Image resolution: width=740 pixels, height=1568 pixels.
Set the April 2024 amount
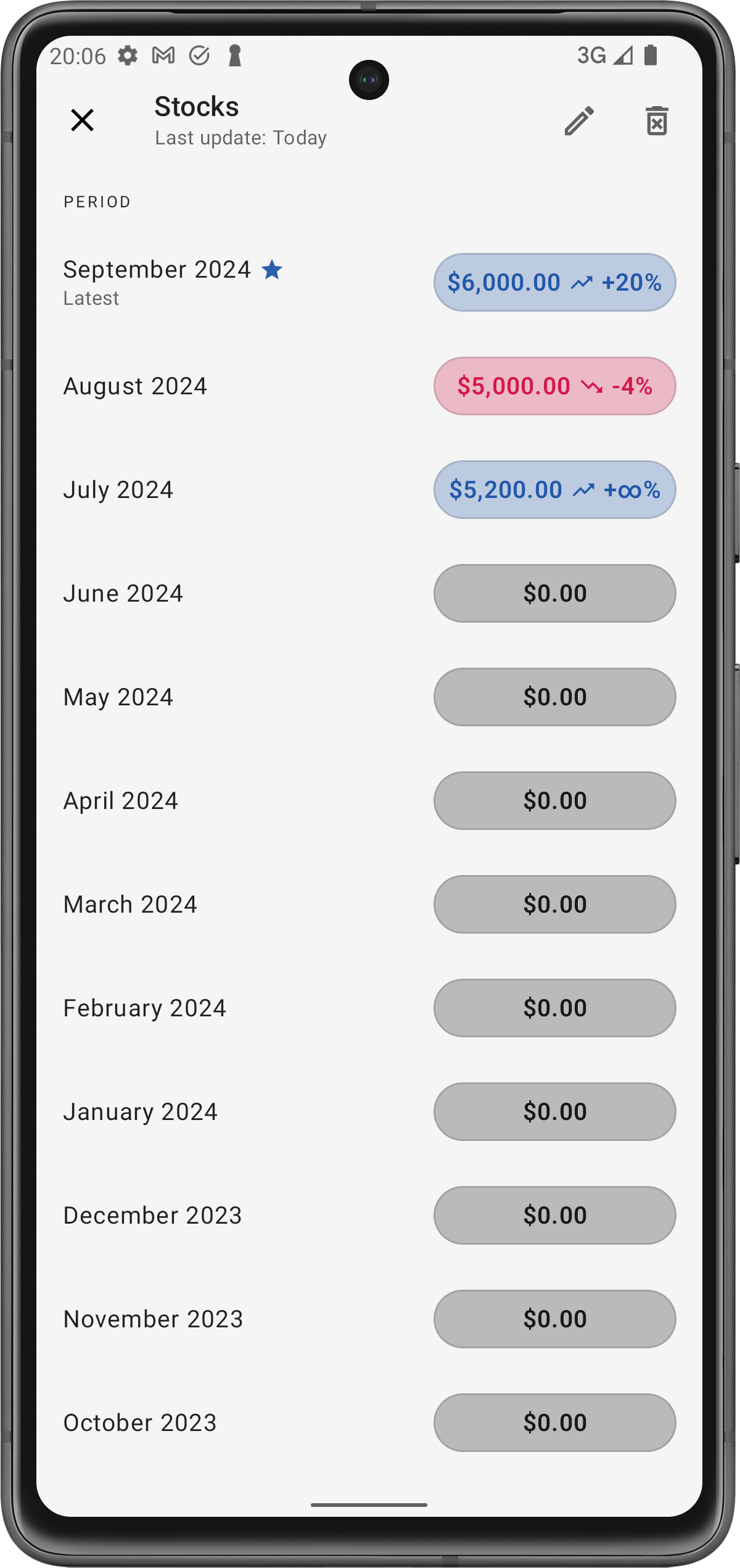[554, 801]
